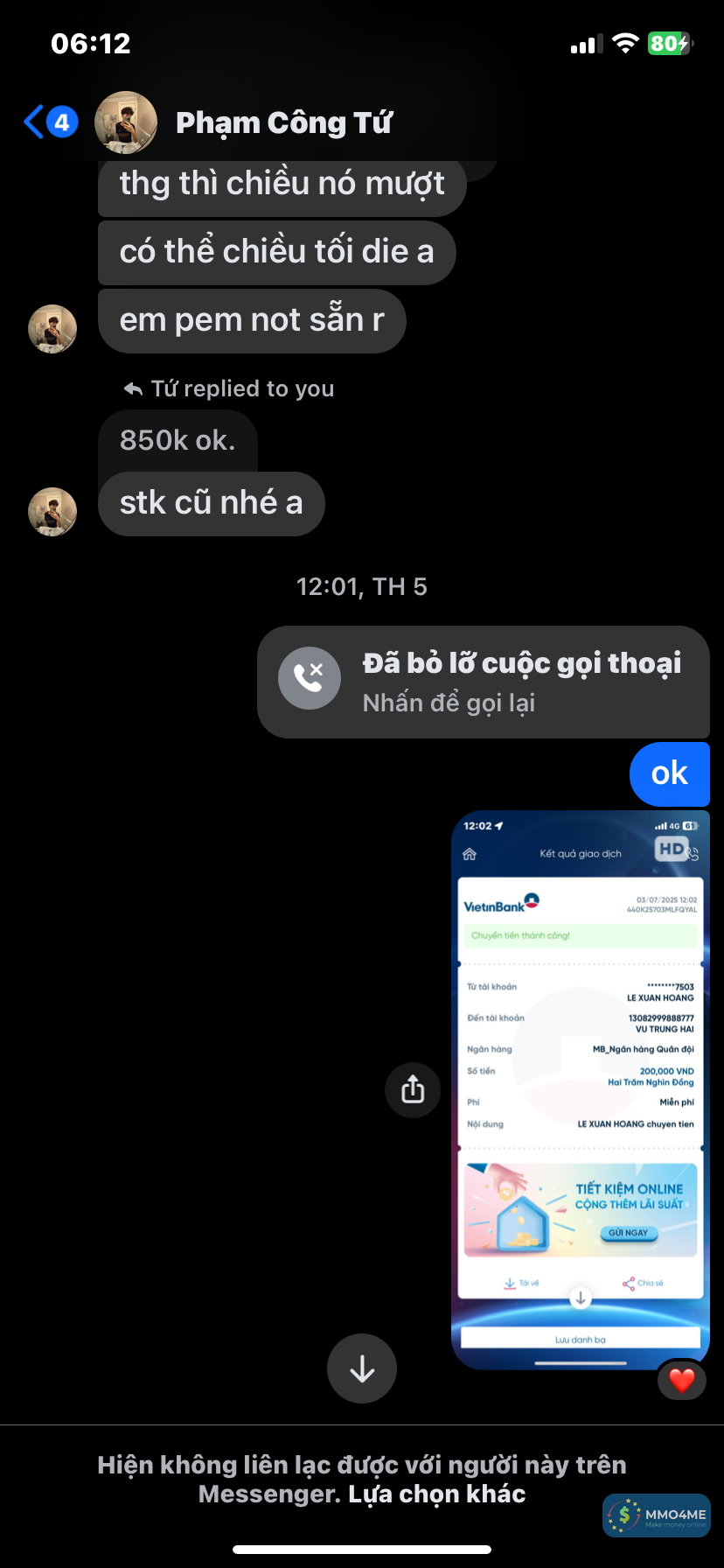The image size is (724, 1568).
Task: Open the sent VietinBank receipt photo
Action: (580, 1089)
